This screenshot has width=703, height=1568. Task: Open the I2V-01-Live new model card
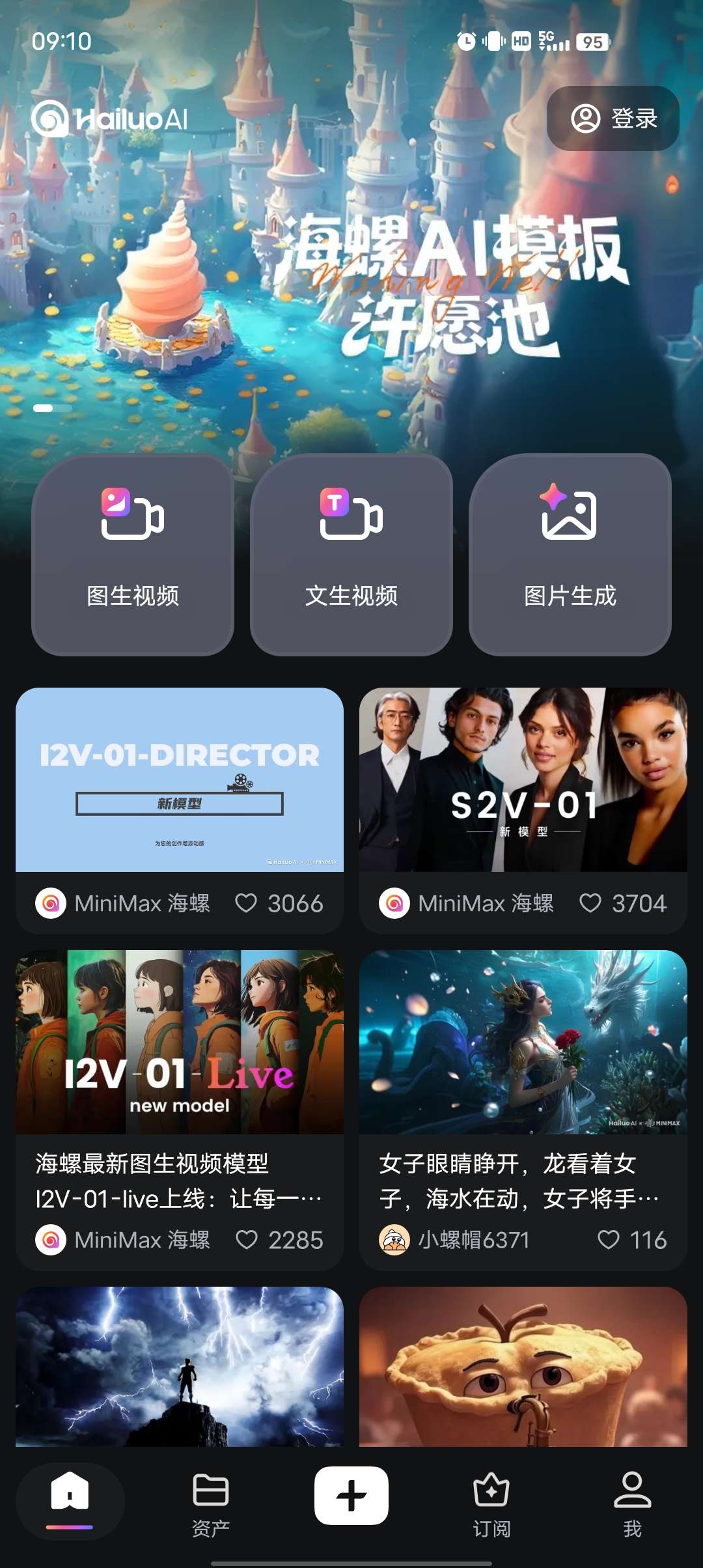tap(180, 1042)
